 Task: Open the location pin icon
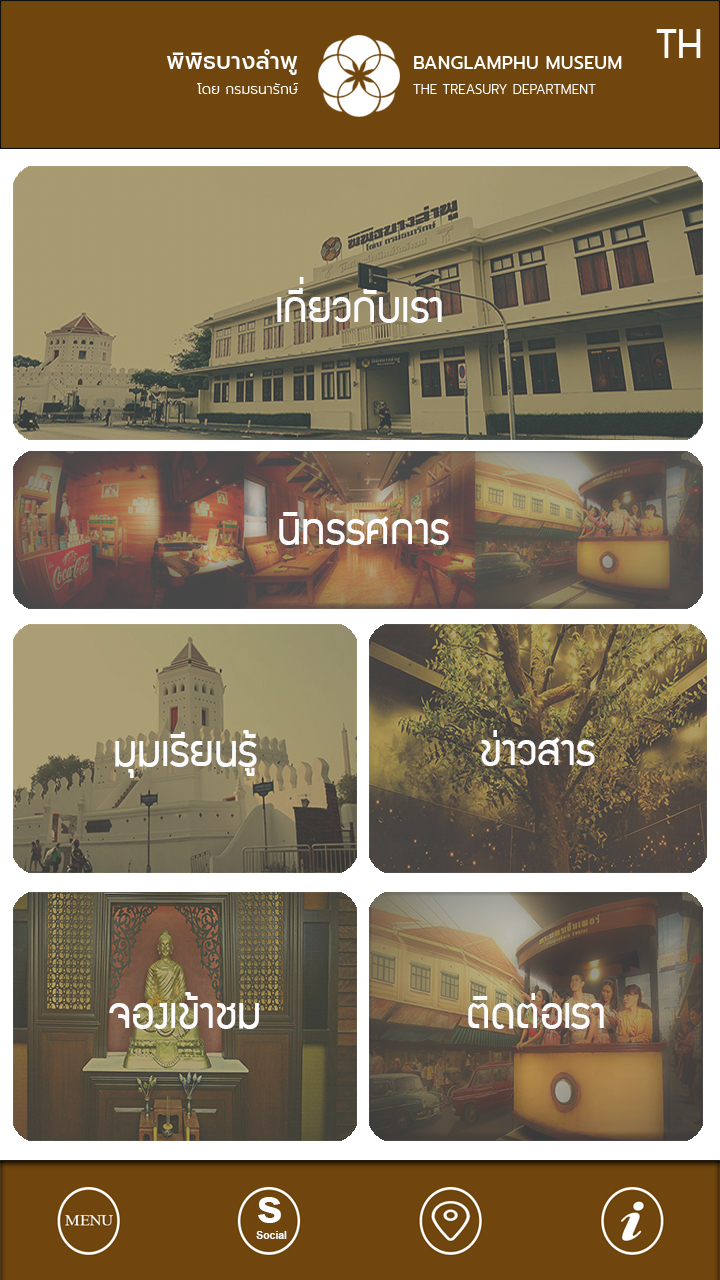click(450, 1220)
